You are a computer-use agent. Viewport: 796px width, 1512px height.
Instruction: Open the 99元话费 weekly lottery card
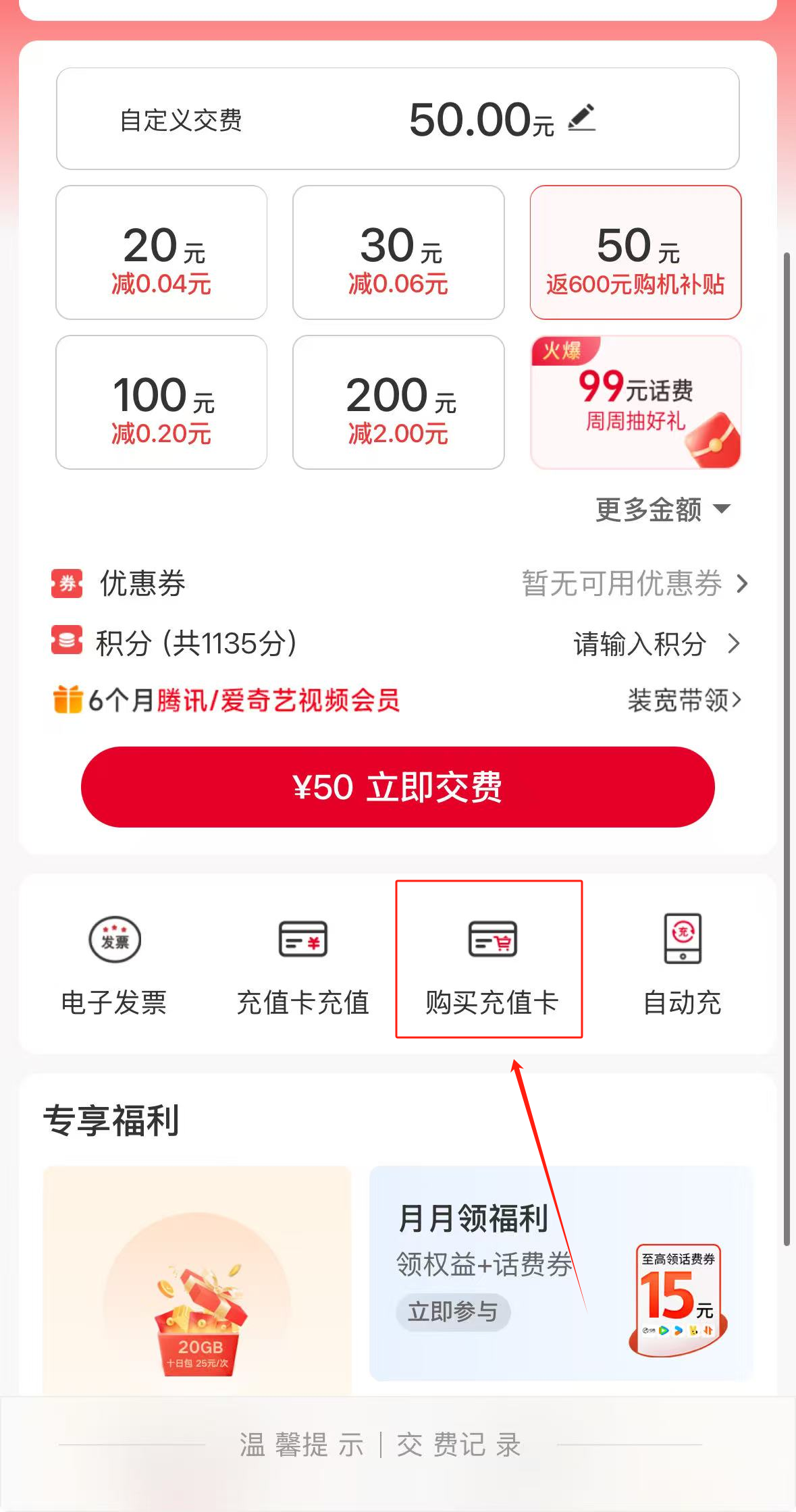[x=635, y=402]
